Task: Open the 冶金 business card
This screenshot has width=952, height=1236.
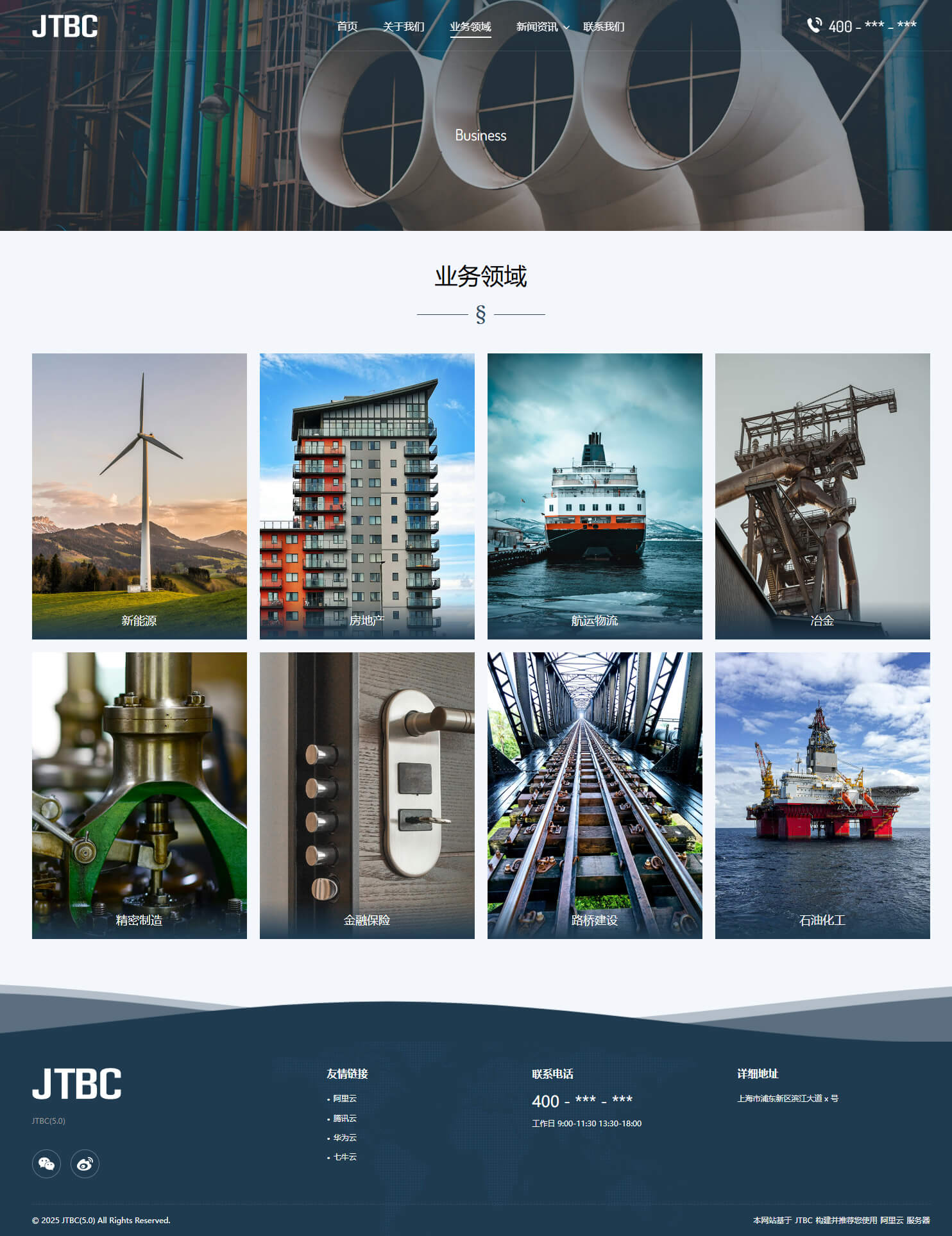Action: coord(822,496)
